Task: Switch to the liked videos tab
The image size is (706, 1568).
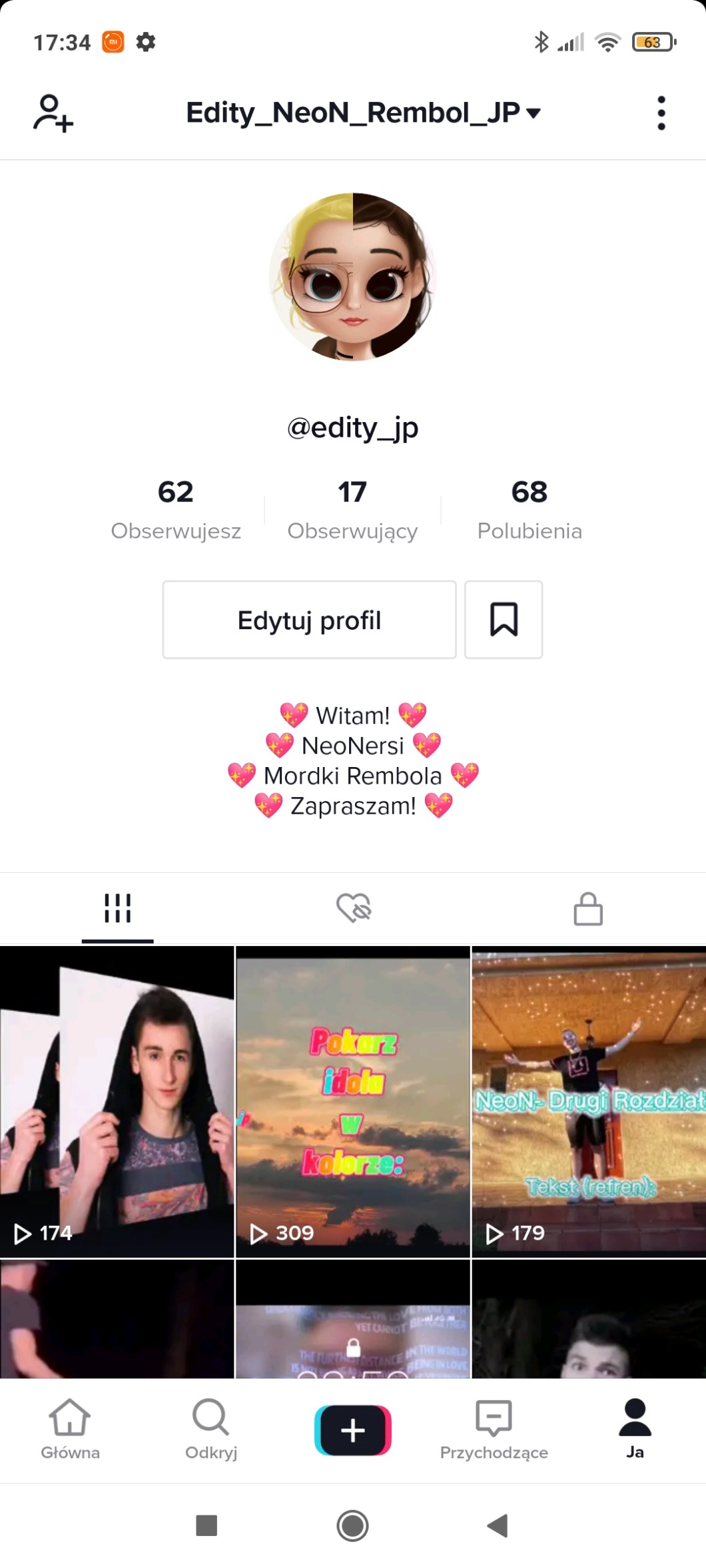Action: tap(353, 908)
